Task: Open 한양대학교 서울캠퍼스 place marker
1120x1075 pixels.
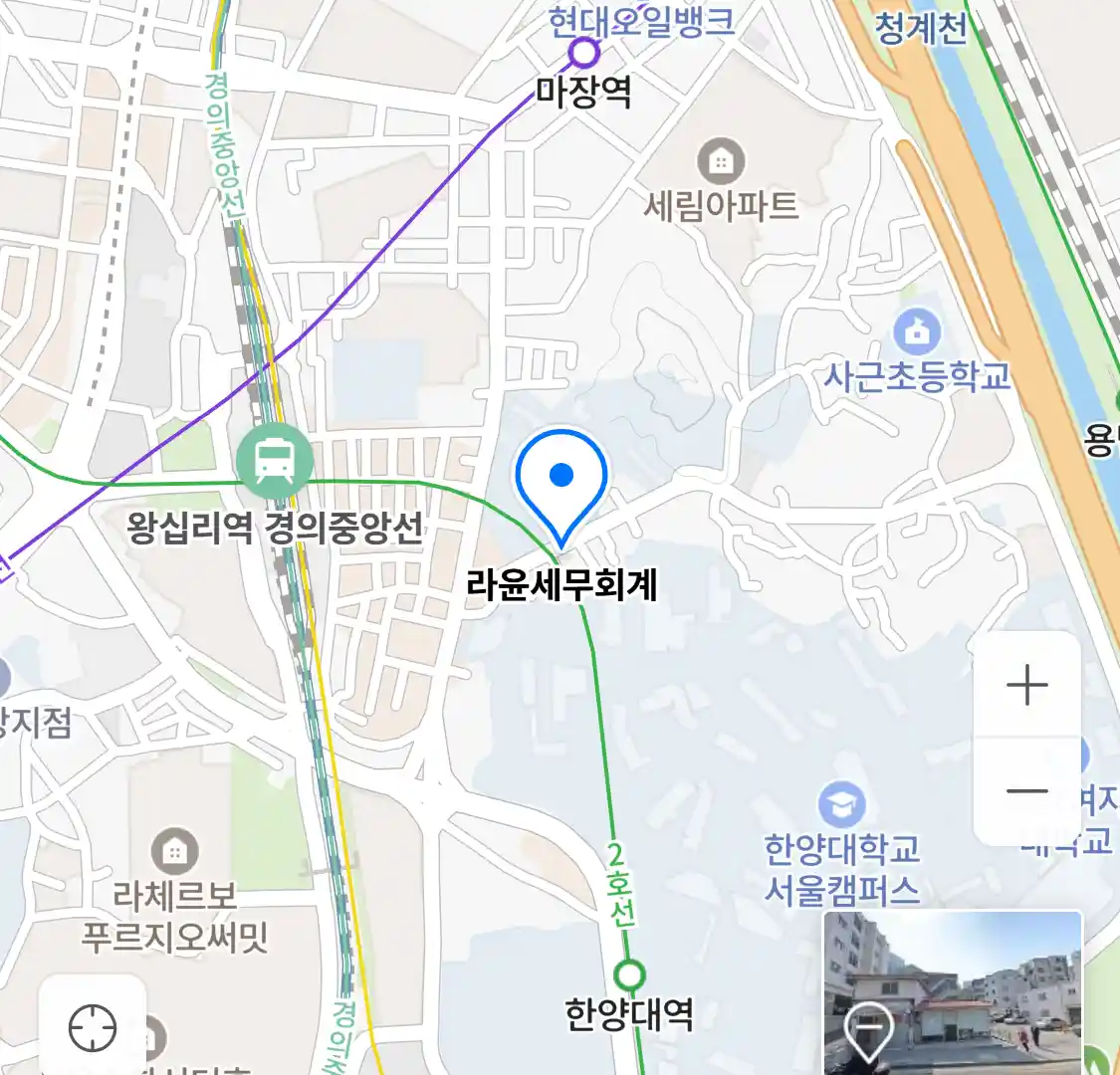Action: pos(841,805)
